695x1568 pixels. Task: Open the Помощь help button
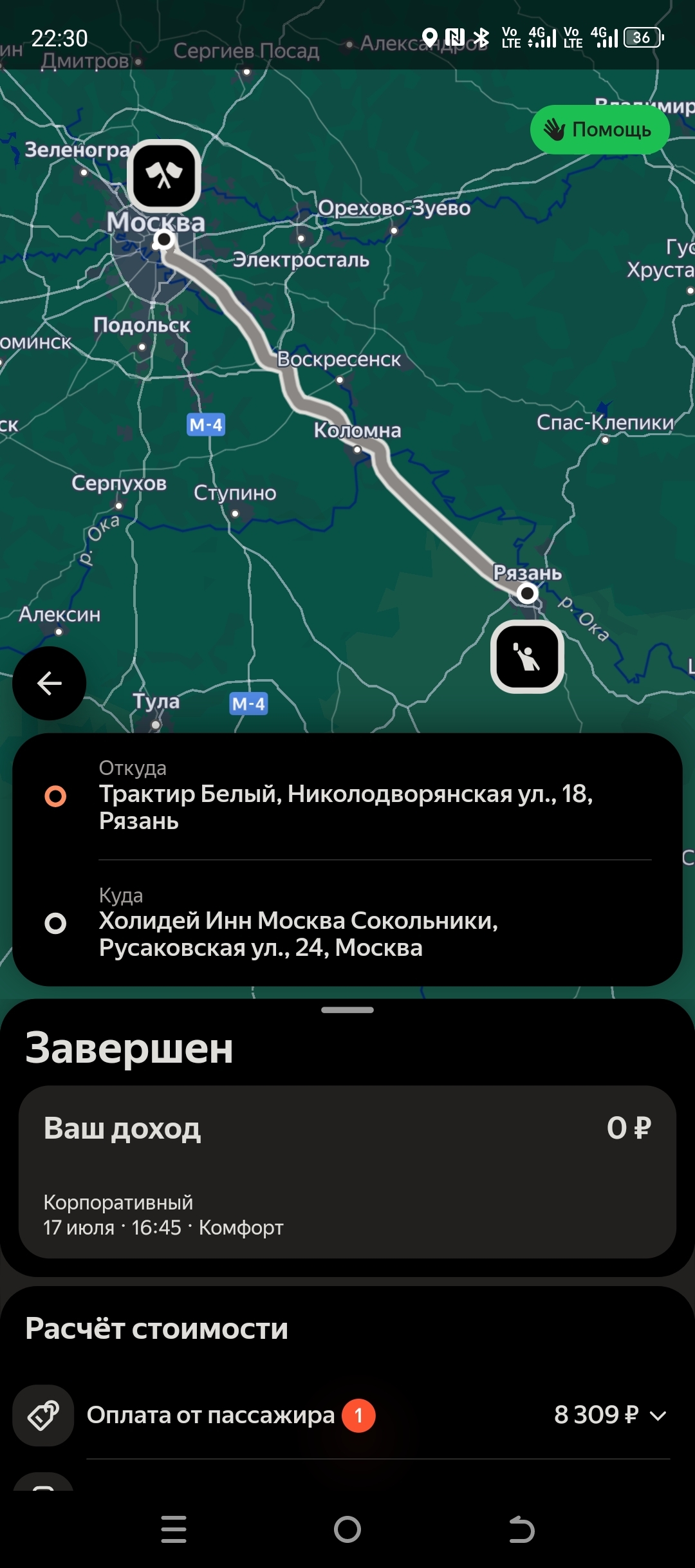[599, 130]
